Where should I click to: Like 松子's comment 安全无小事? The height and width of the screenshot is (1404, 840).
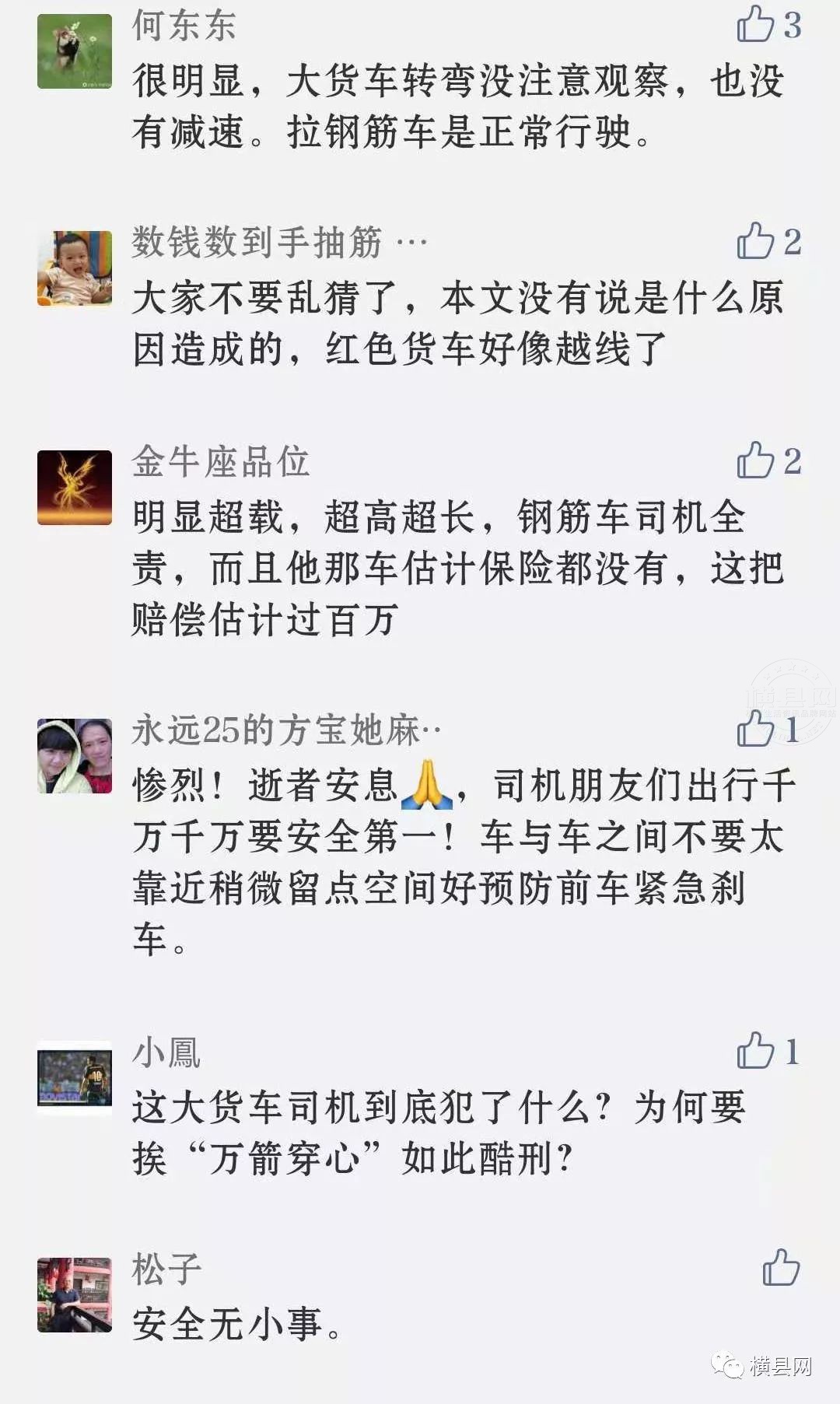coord(781,1268)
